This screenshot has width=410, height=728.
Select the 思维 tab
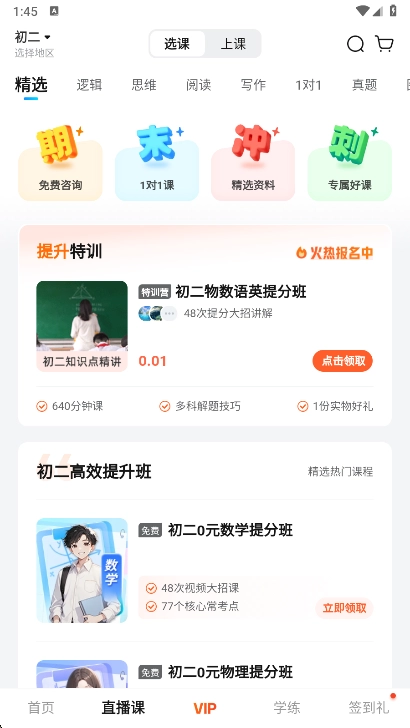click(144, 85)
